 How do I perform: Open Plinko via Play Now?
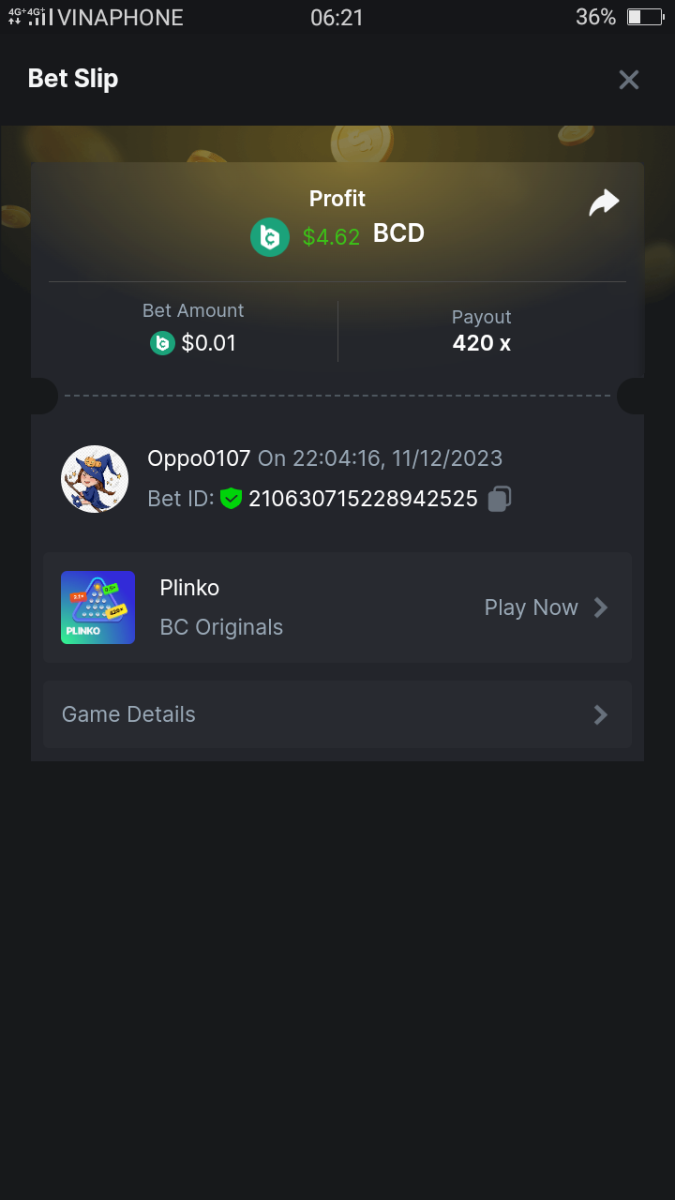tap(545, 608)
